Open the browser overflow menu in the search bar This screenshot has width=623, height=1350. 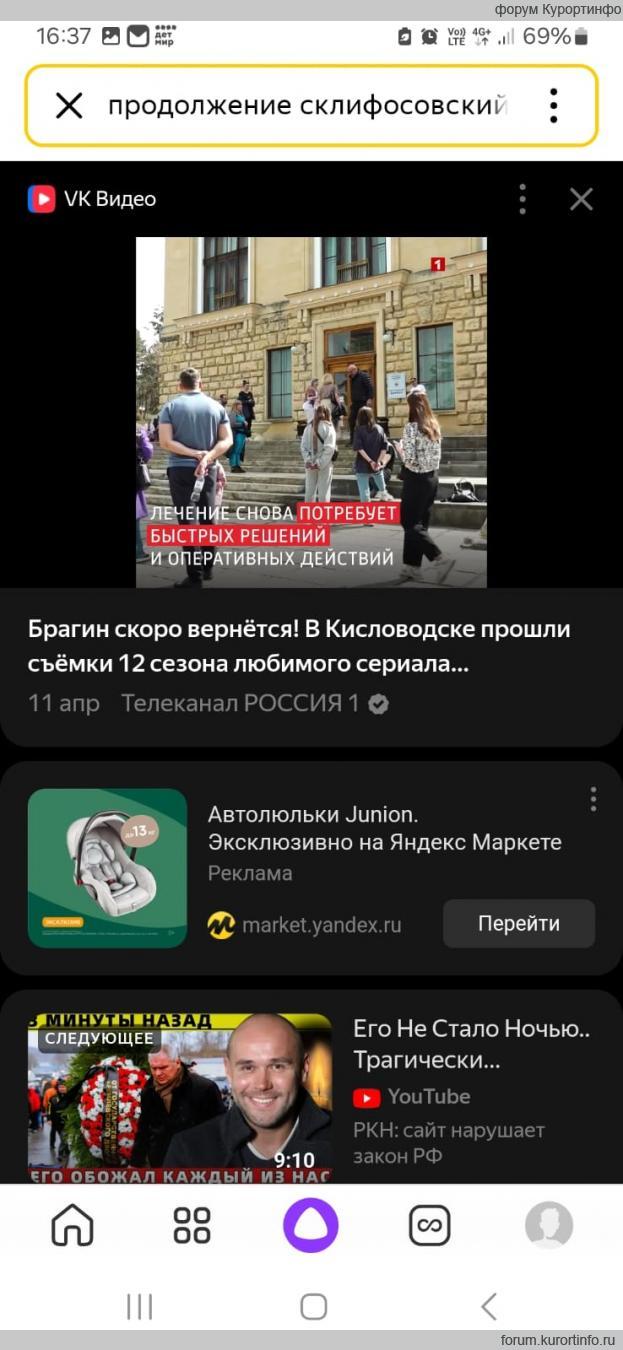553,105
